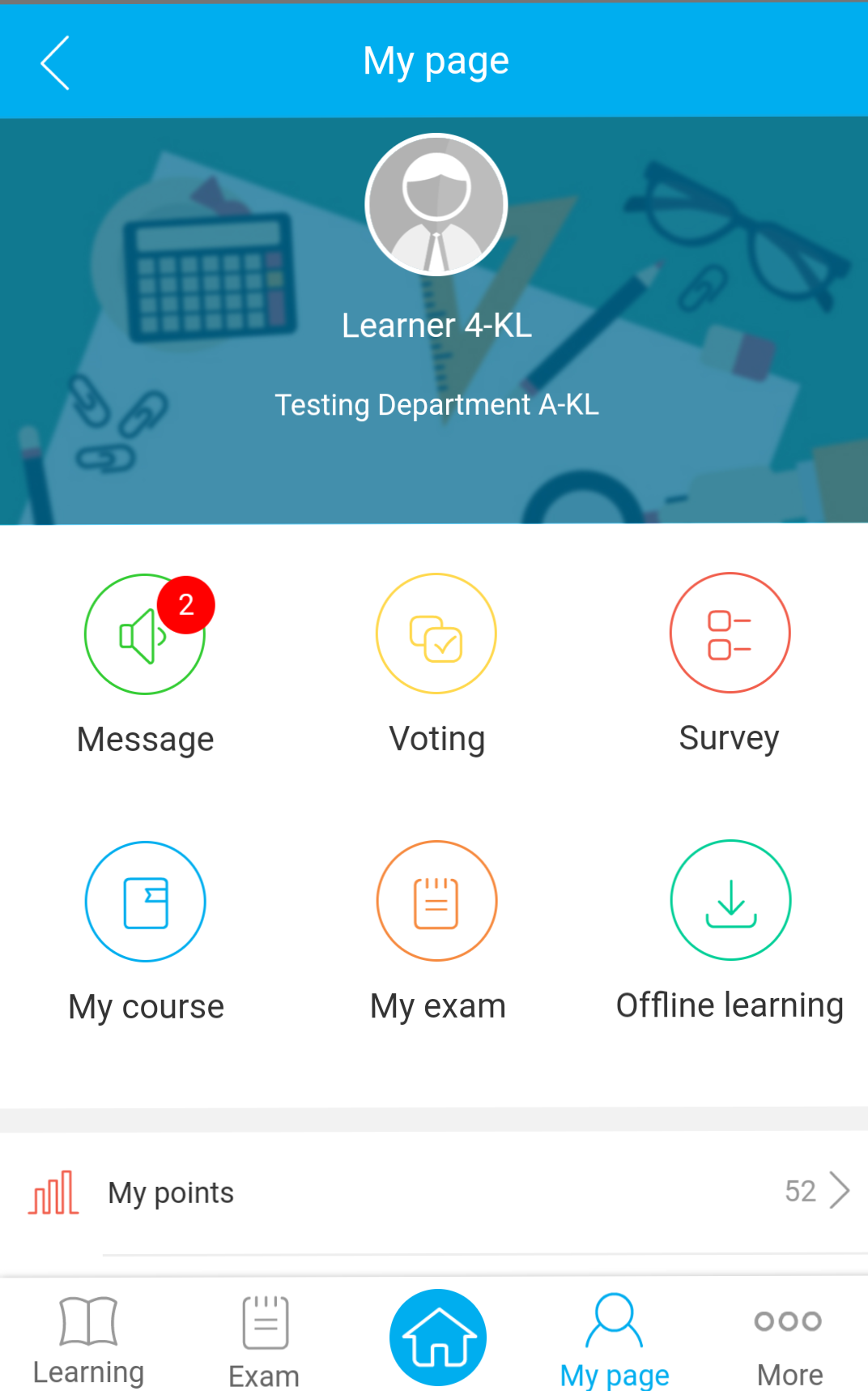The image size is (868, 1391).
Task: Open the More tab
Action: pos(789,1341)
